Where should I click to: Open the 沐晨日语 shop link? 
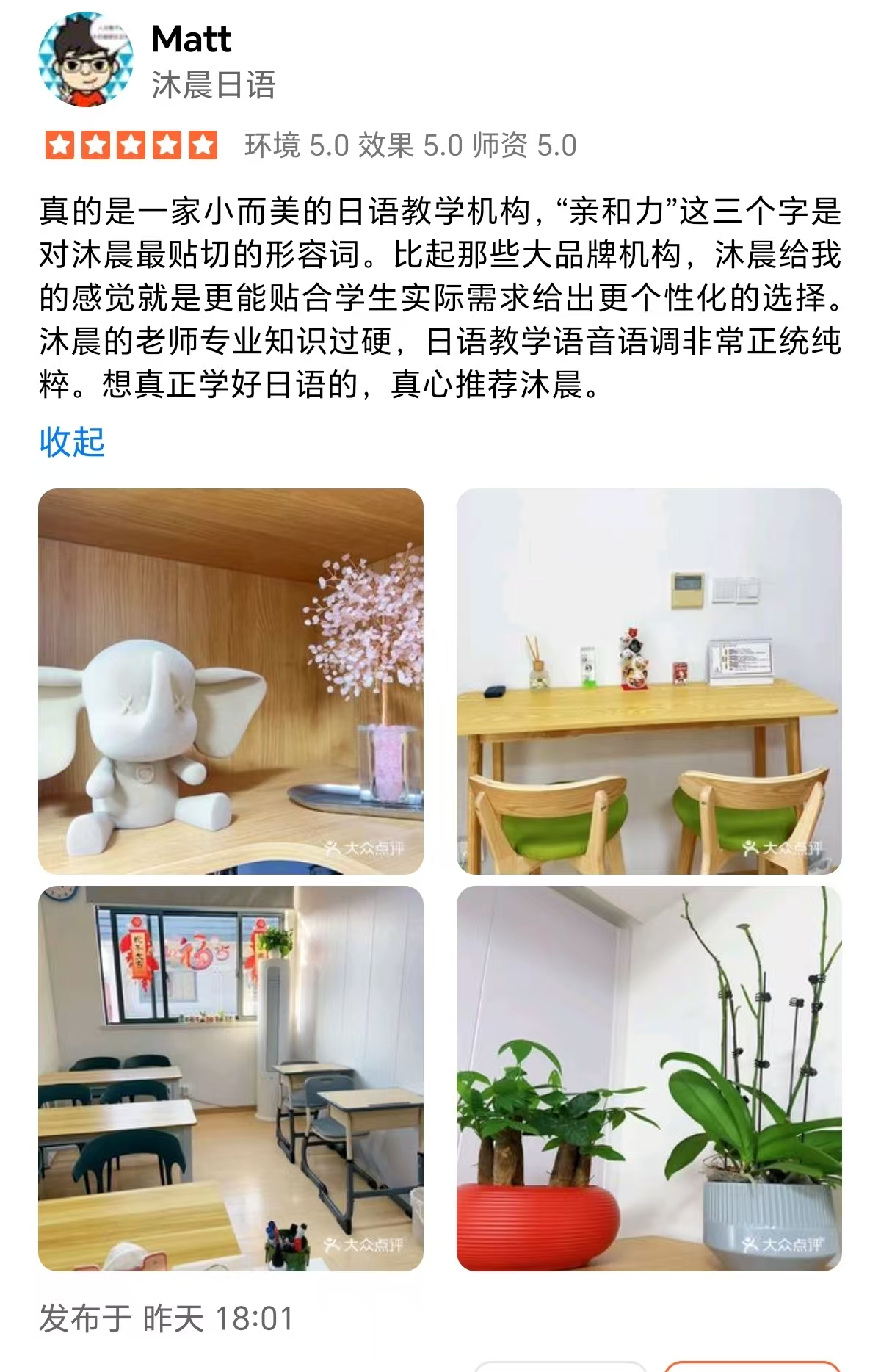tap(214, 85)
